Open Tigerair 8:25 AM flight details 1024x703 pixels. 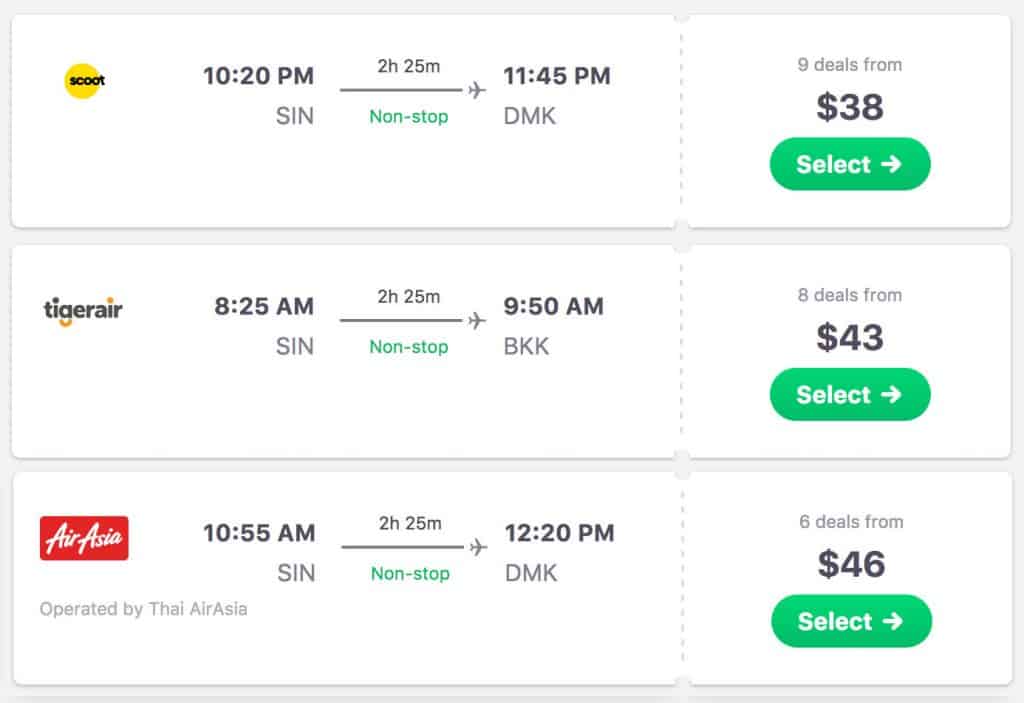click(408, 326)
